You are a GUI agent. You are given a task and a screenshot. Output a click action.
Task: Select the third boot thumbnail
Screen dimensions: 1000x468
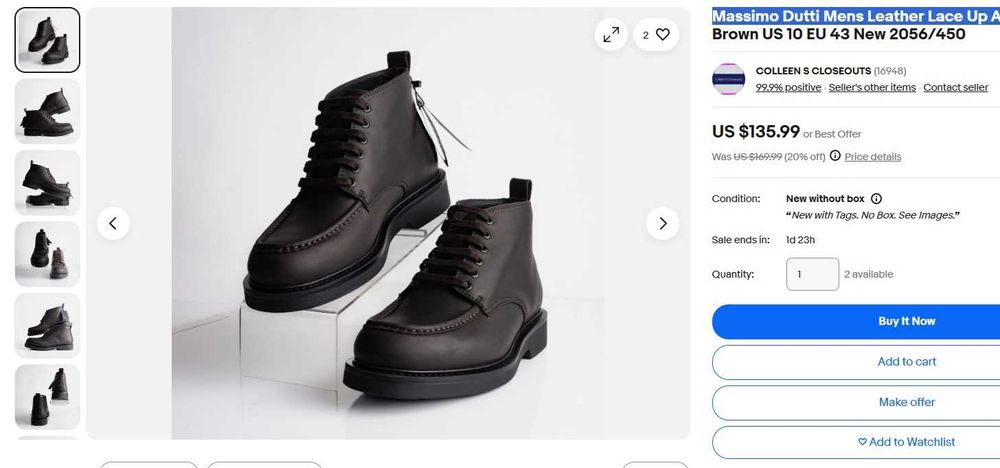pyautogui.click(x=47, y=182)
